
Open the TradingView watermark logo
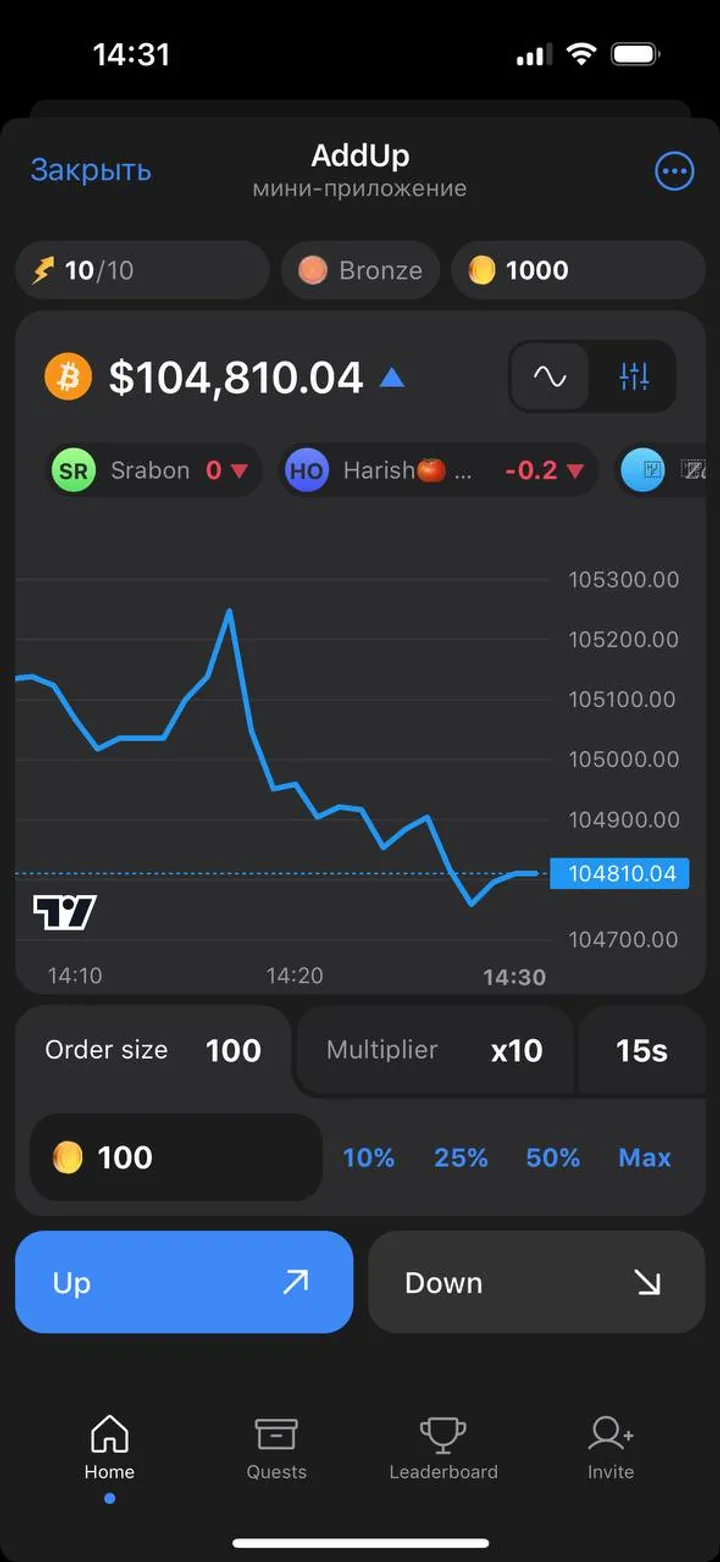(64, 910)
